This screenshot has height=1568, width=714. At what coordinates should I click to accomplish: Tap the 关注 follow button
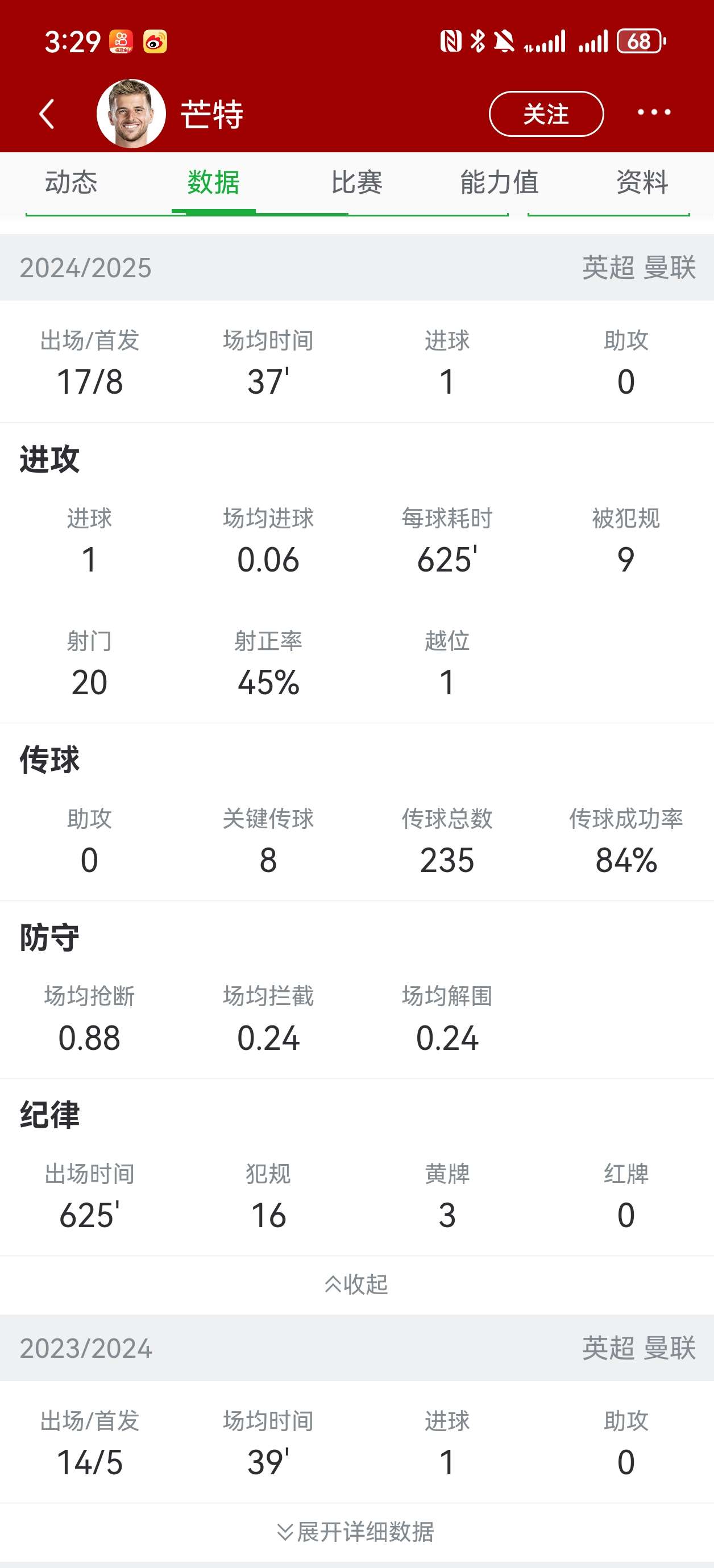coord(546,114)
